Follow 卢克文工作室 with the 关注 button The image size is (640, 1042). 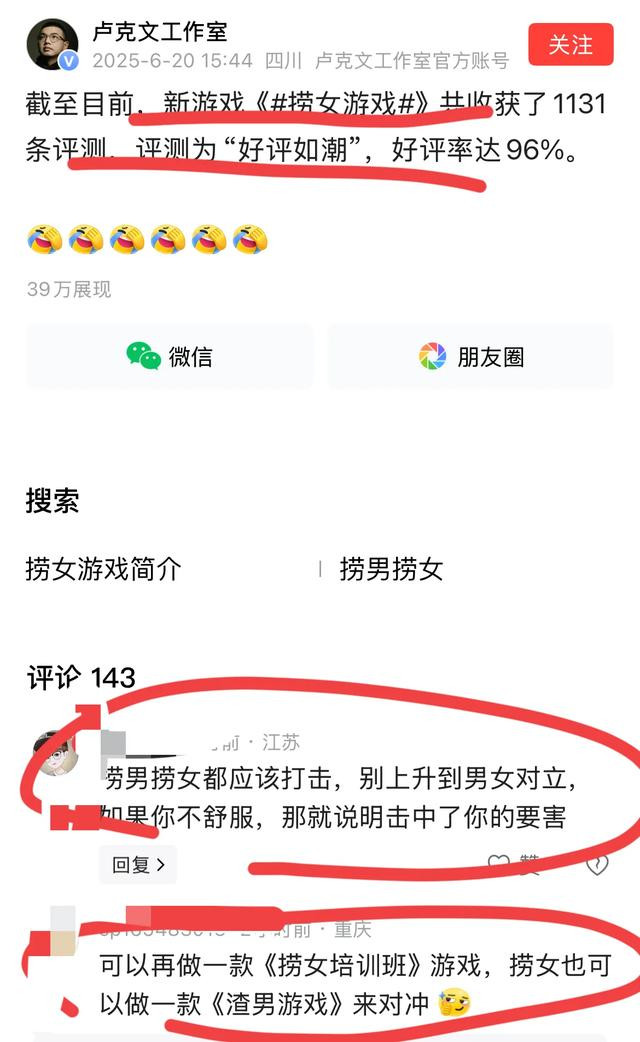570,45
